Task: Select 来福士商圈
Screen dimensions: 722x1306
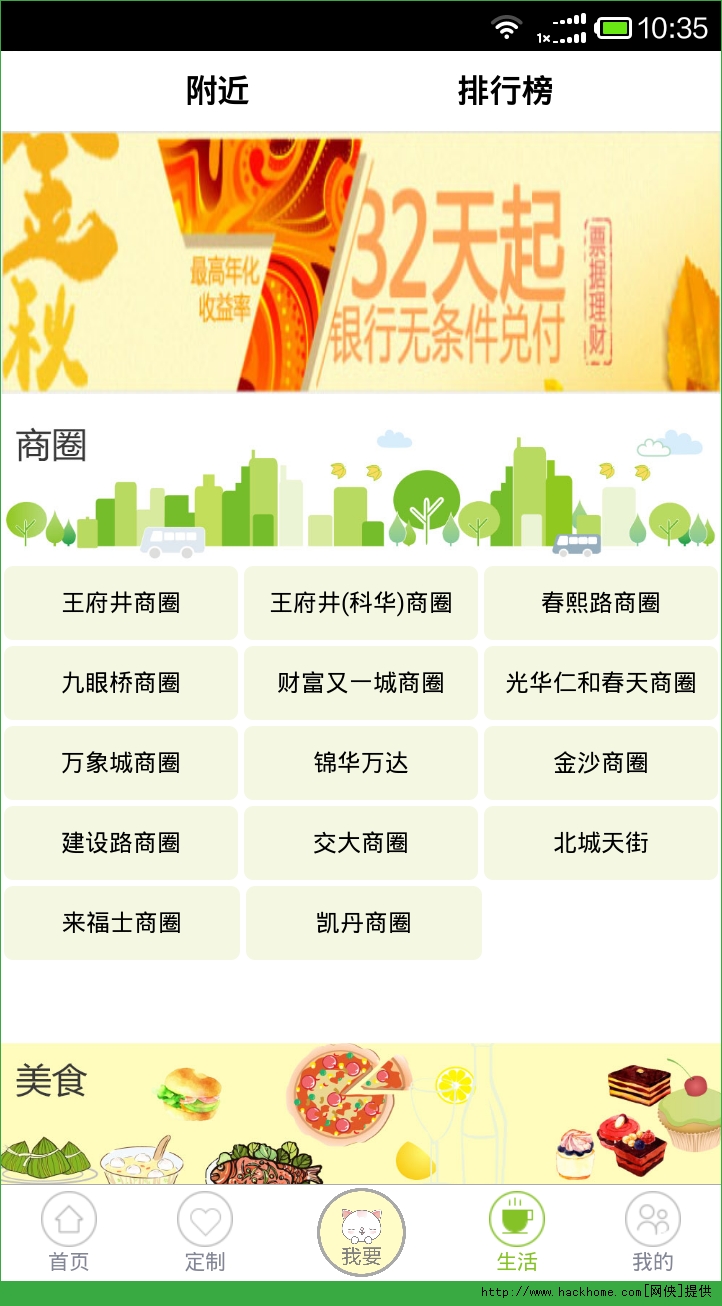Action: [121, 923]
